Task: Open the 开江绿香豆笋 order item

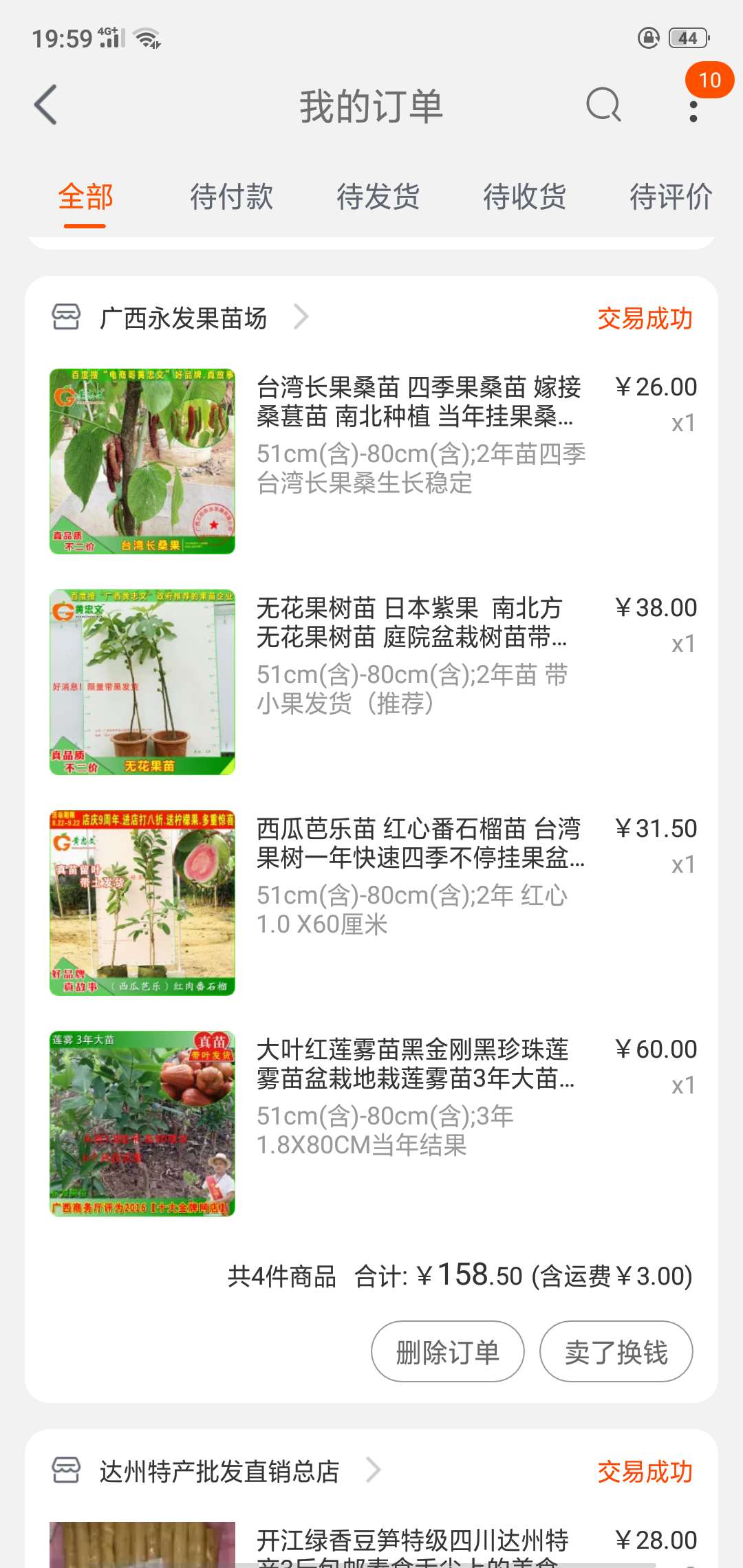Action: coord(372,1545)
